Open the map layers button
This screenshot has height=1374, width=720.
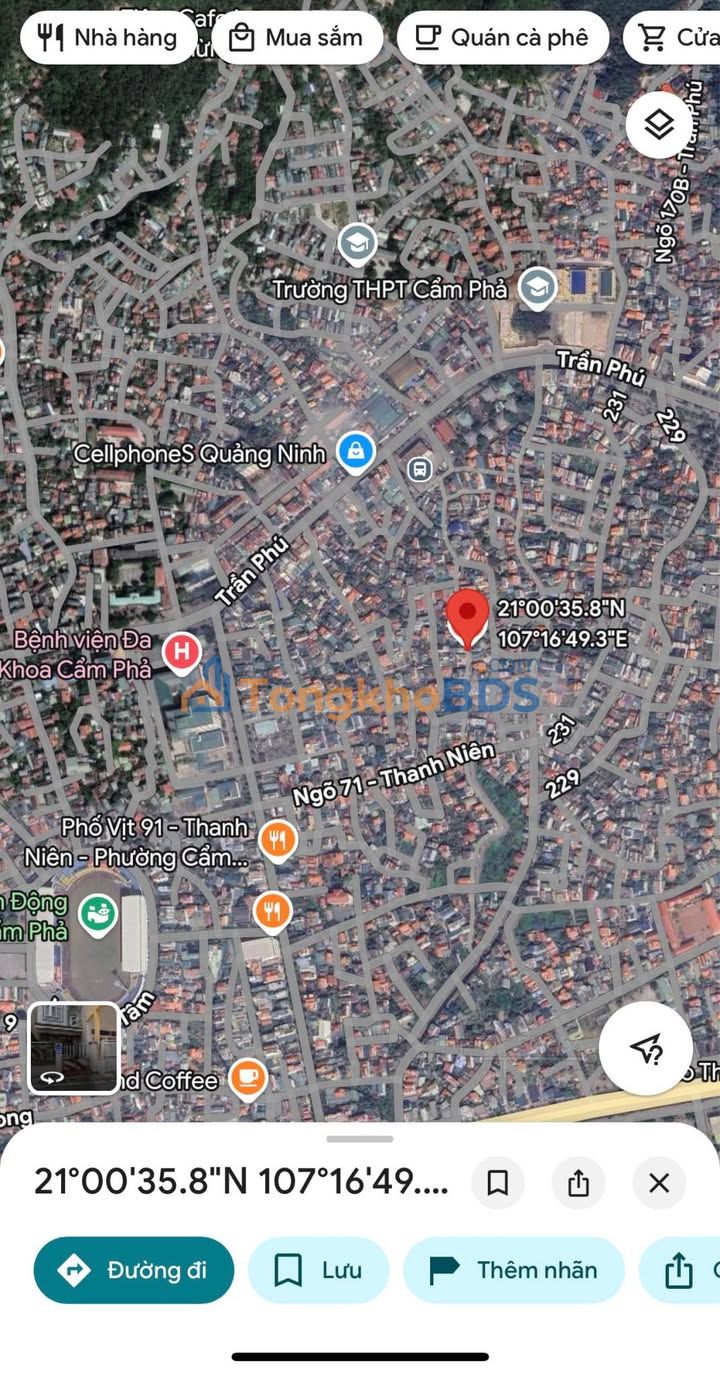[659, 126]
